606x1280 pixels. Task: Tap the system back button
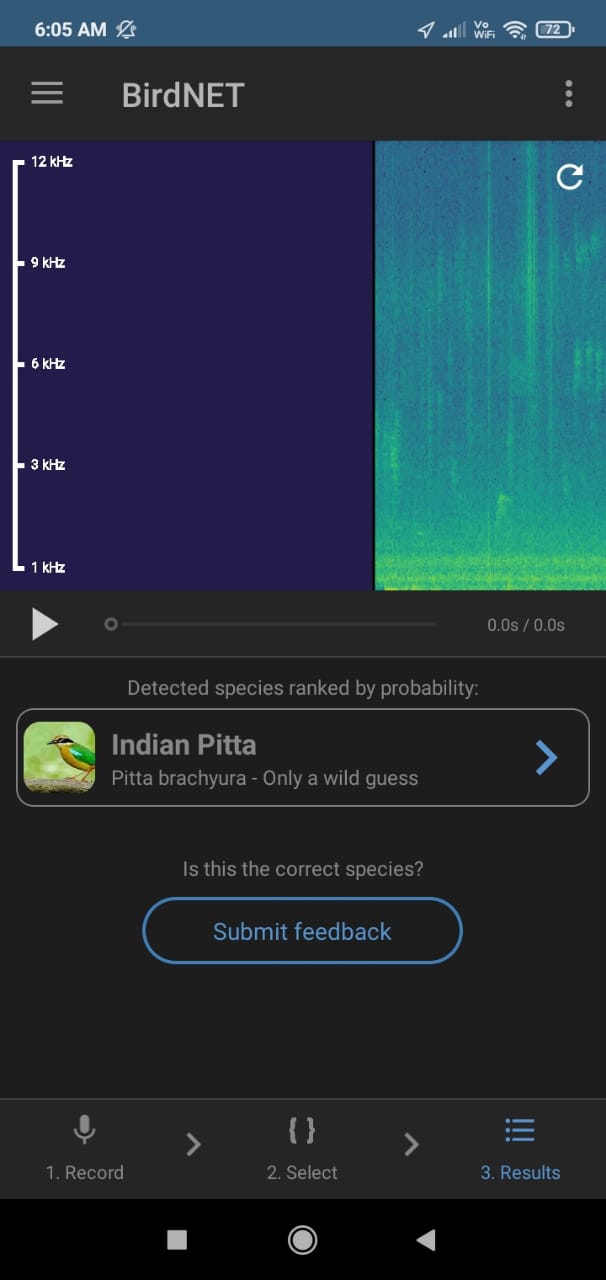(x=426, y=1240)
